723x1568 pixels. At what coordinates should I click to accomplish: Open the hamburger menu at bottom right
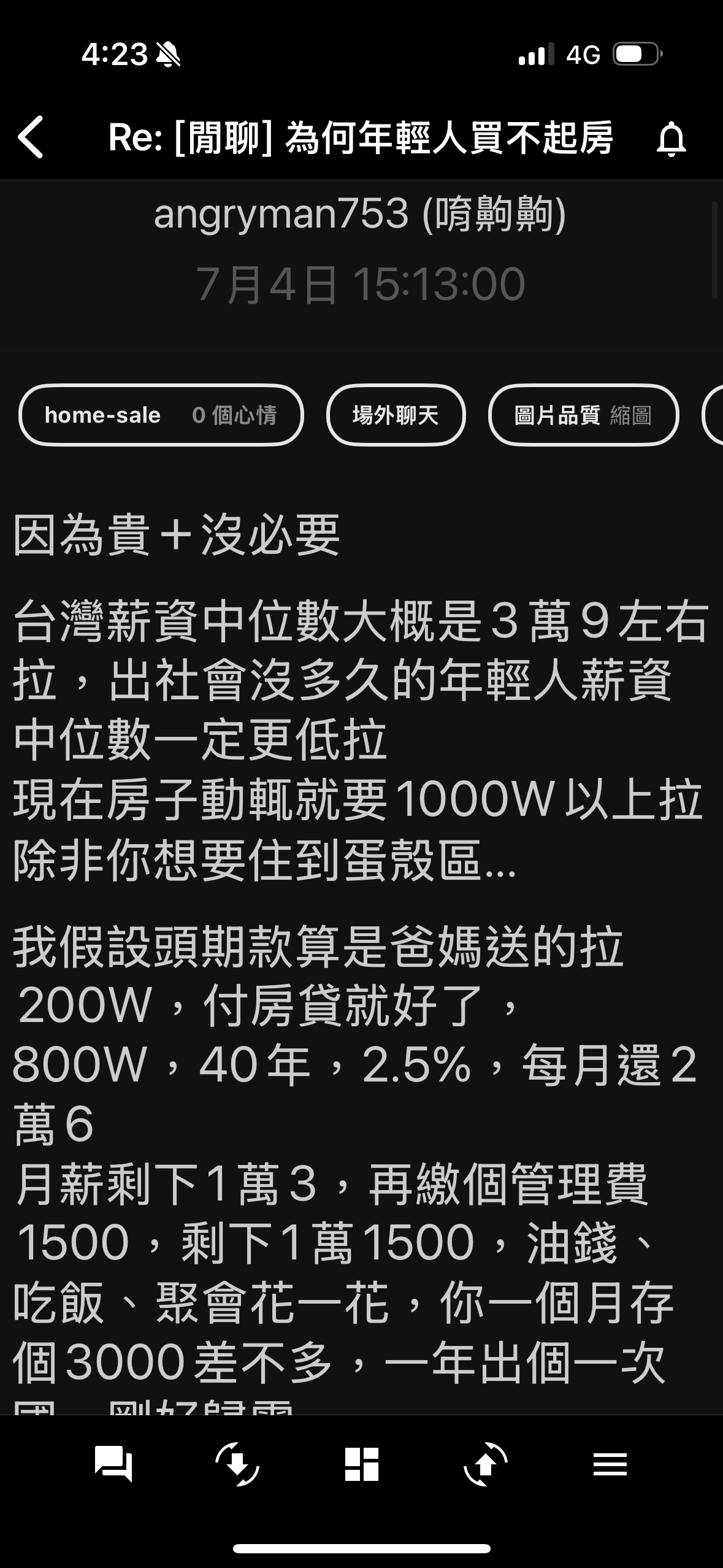[x=610, y=1464]
